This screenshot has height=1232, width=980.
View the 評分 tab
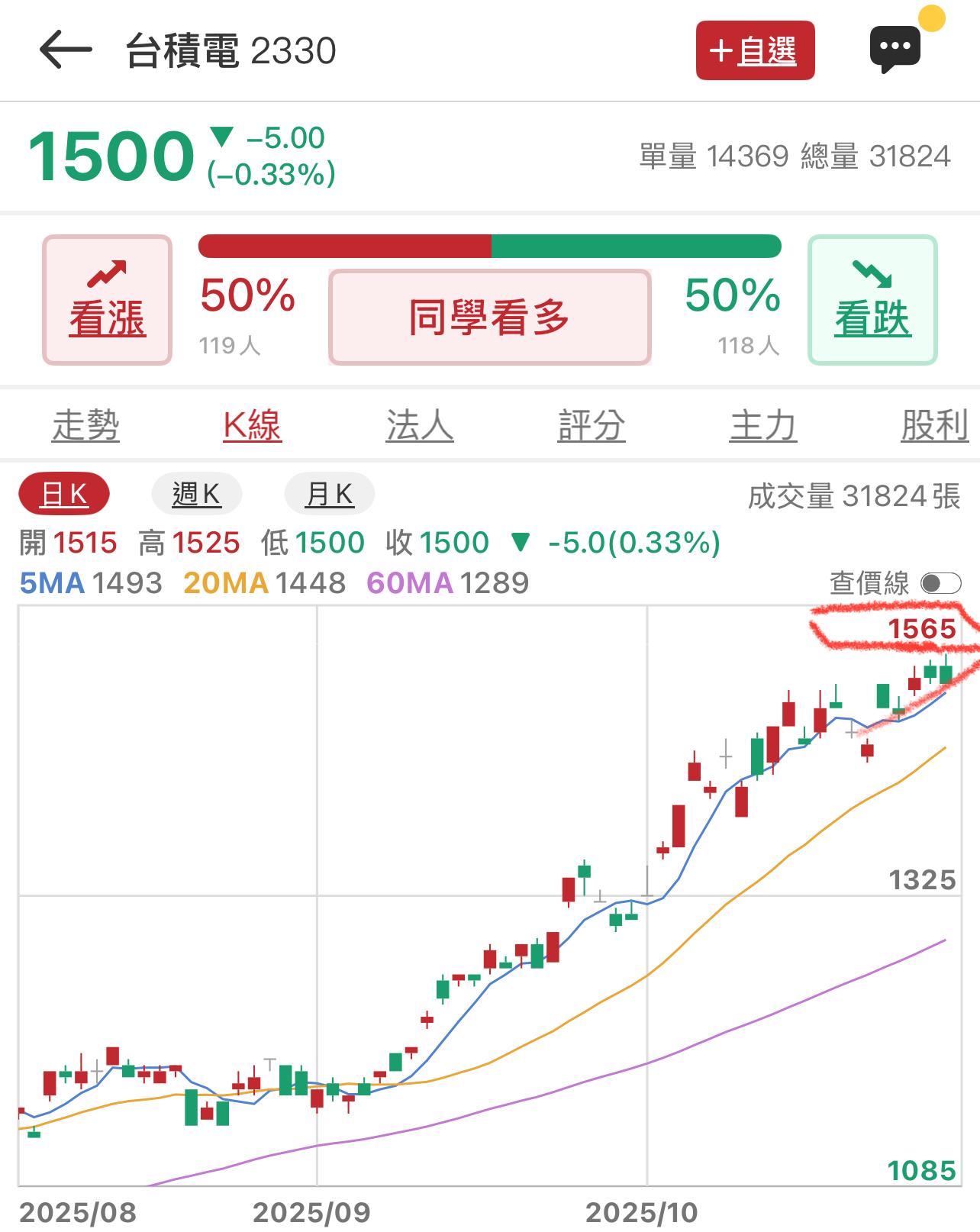(x=592, y=425)
